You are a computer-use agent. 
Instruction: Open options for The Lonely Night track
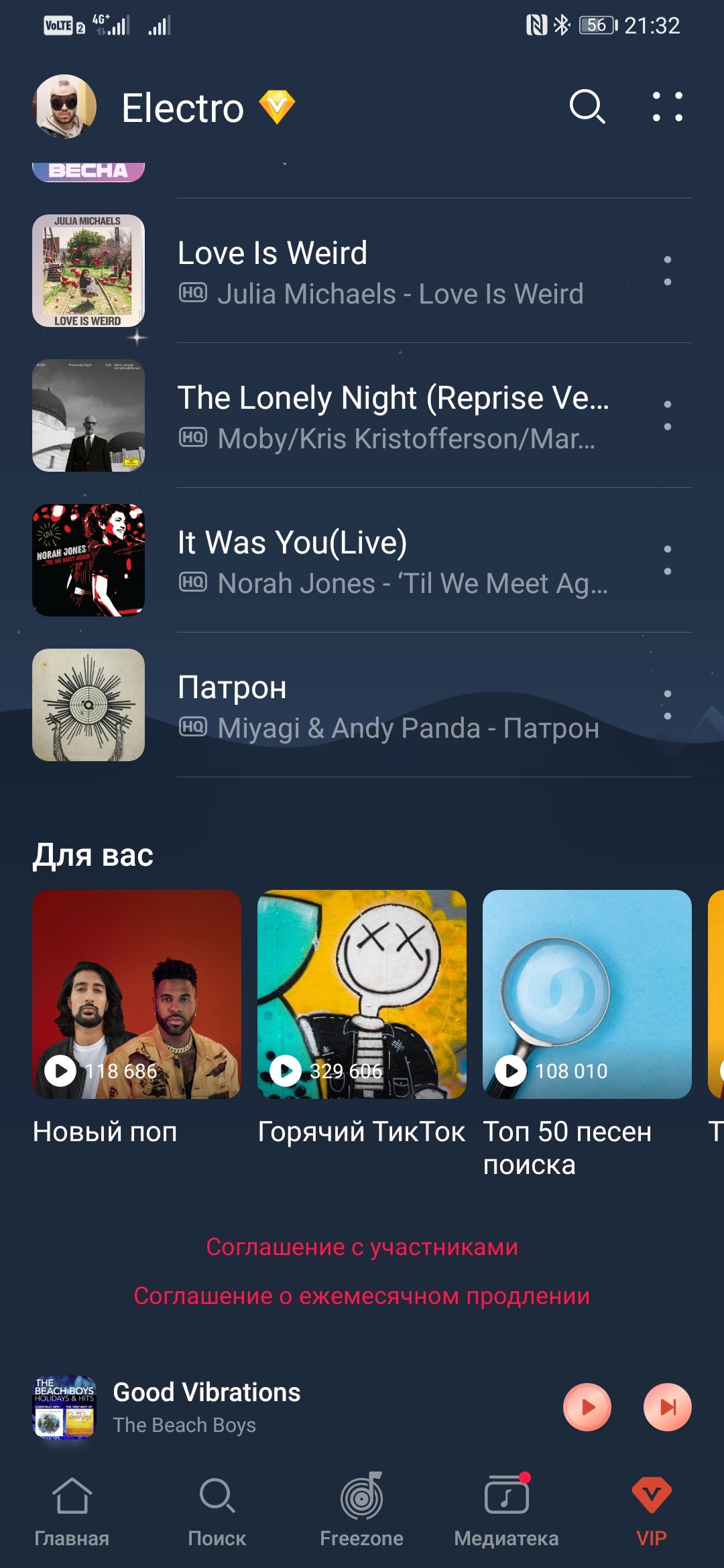click(x=667, y=415)
